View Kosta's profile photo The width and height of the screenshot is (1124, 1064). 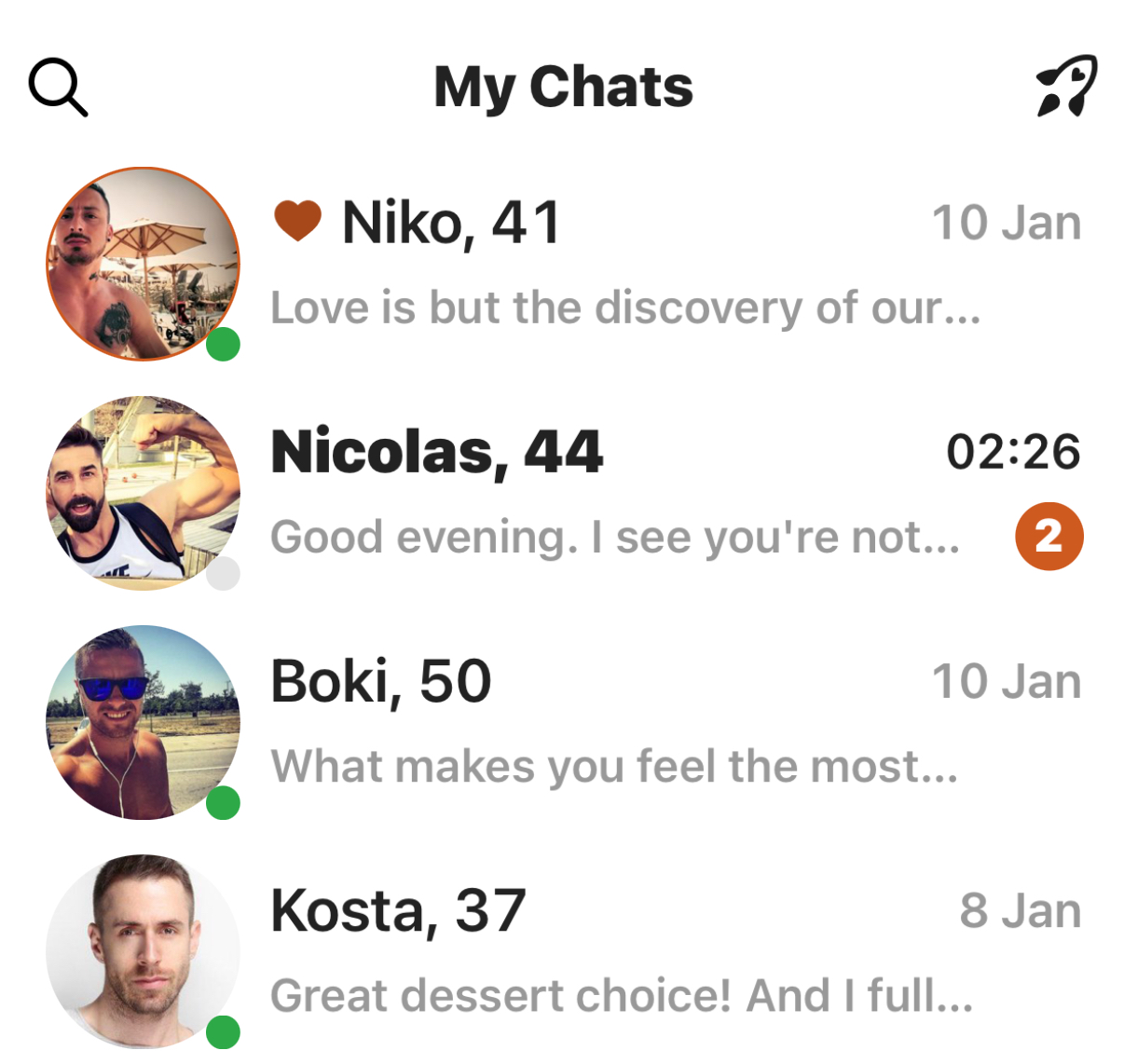[x=143, y=951]
